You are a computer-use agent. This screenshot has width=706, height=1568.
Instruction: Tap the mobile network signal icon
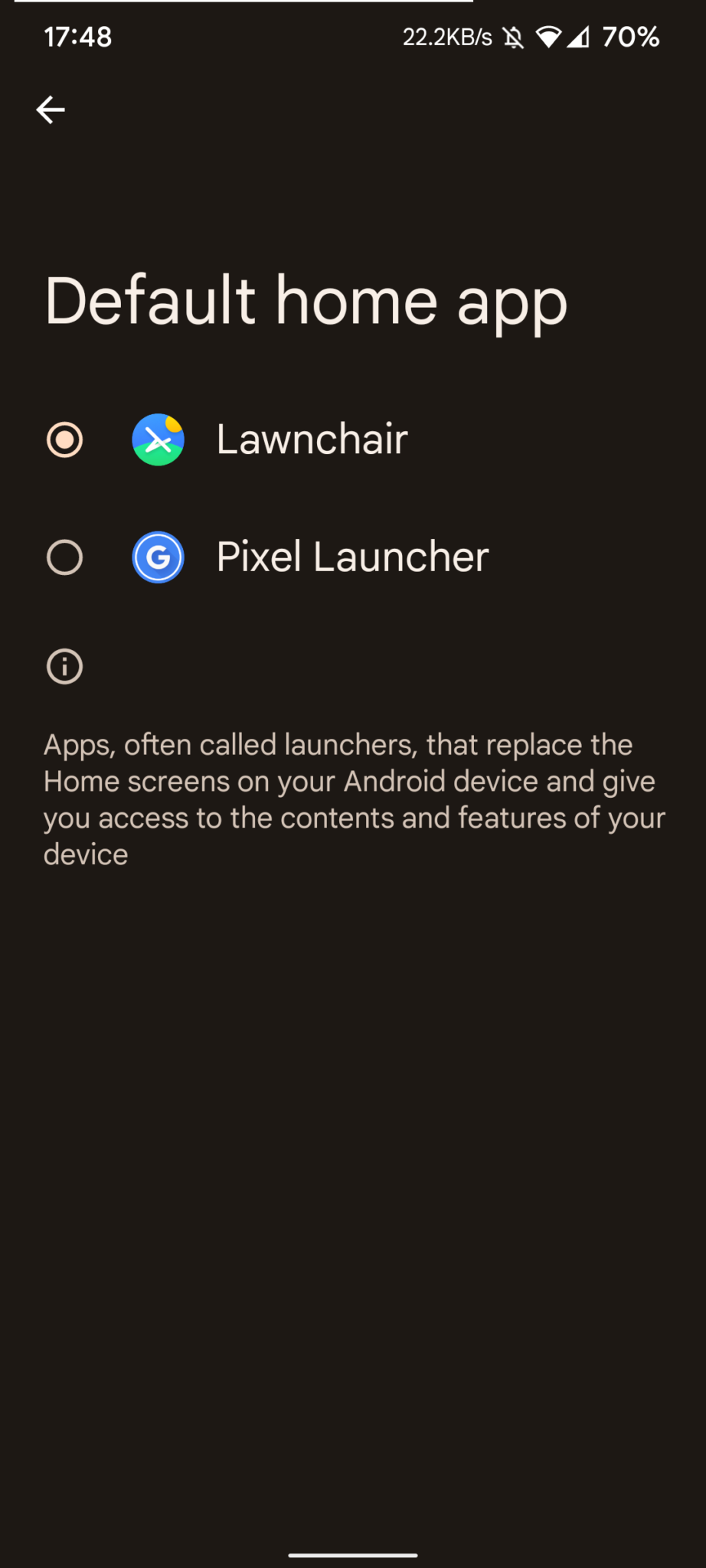(580, 37)
